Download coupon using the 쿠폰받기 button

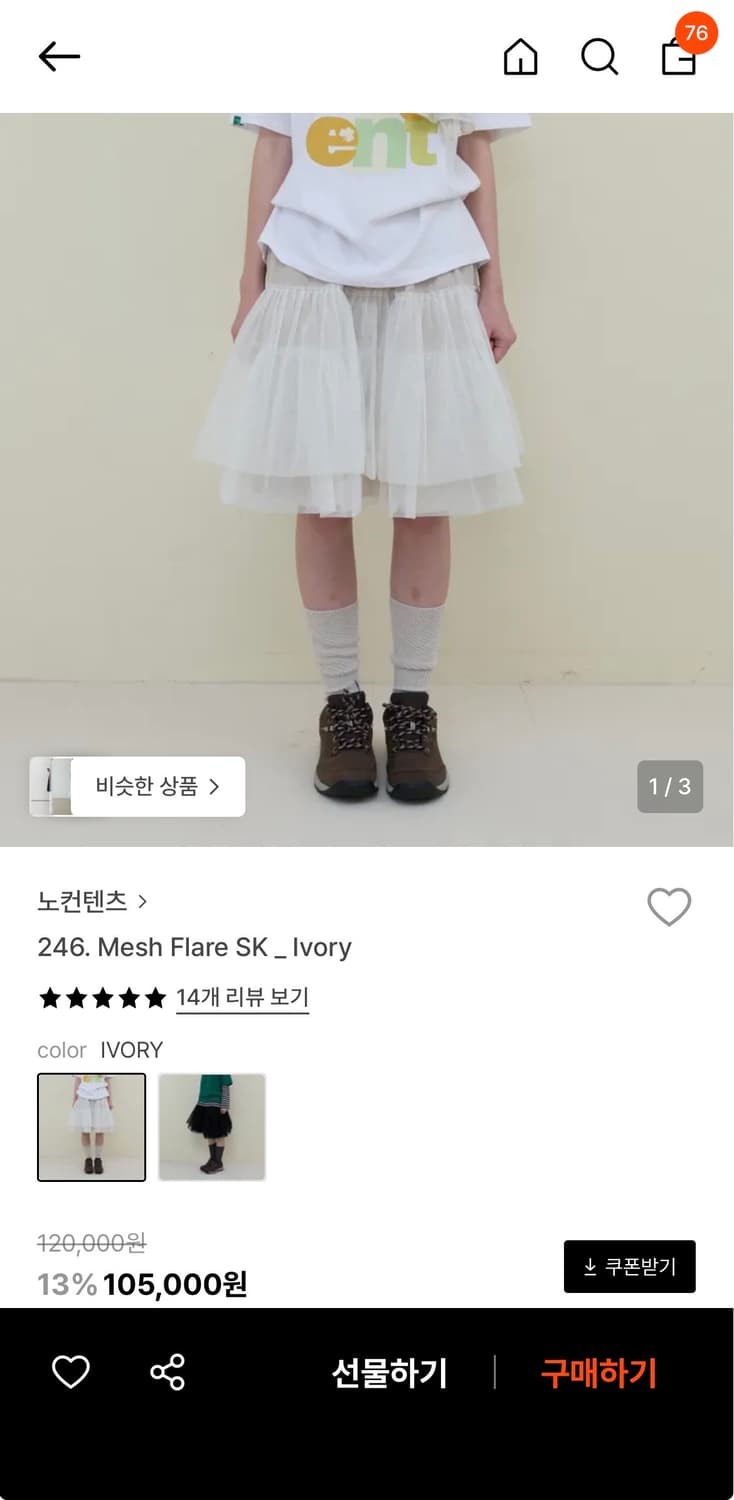629,1266
